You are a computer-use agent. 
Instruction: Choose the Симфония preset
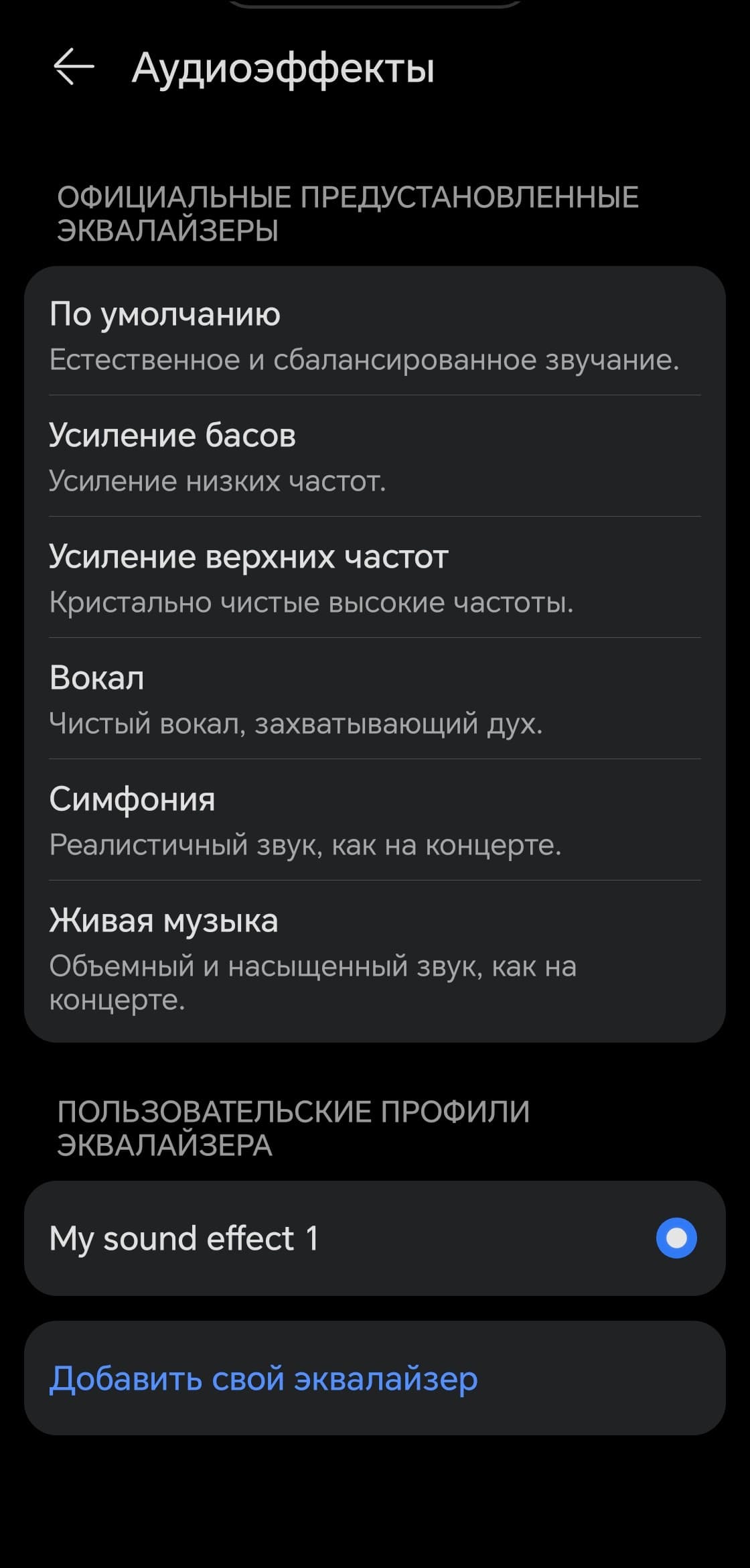click(374, 820)
